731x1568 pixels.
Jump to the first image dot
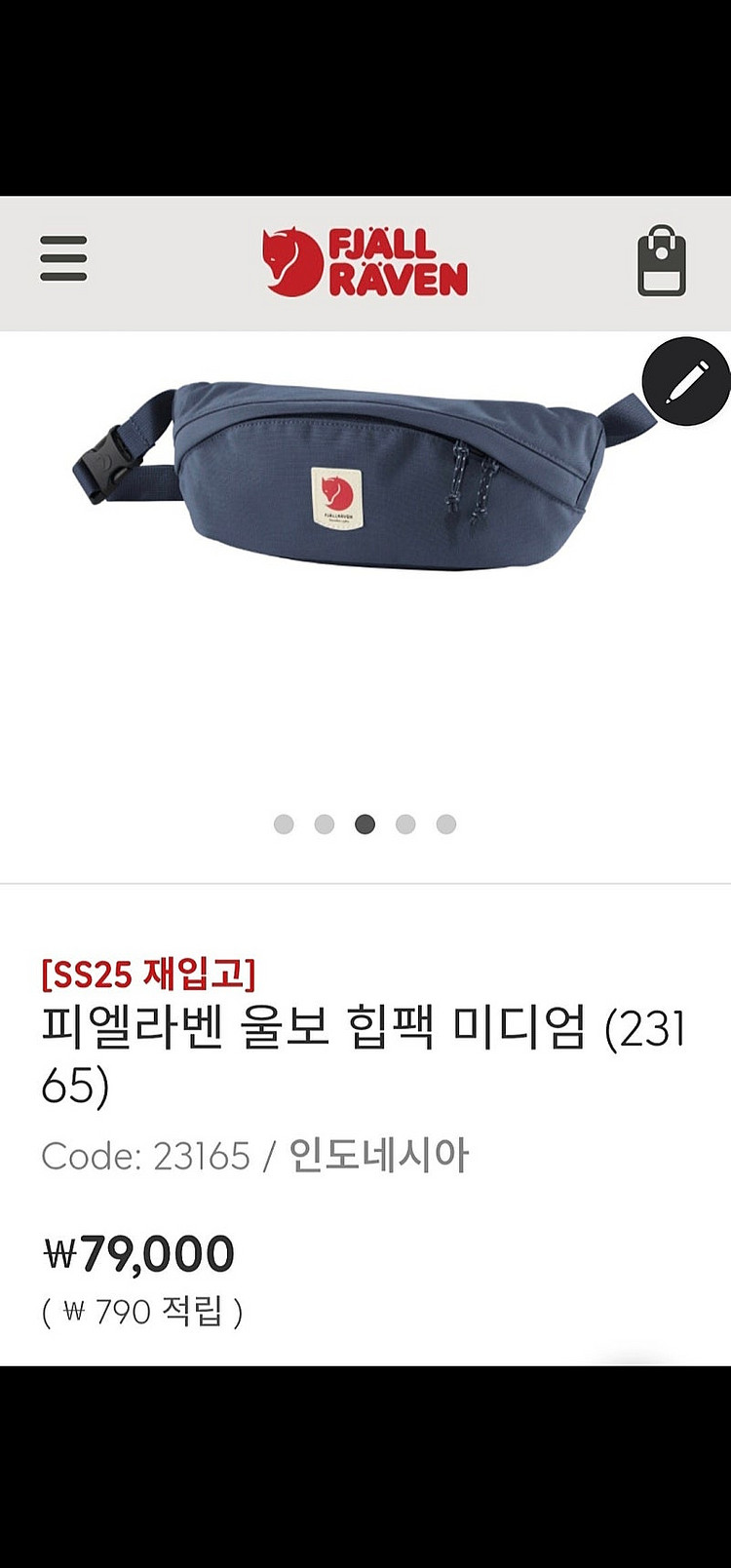284,824
